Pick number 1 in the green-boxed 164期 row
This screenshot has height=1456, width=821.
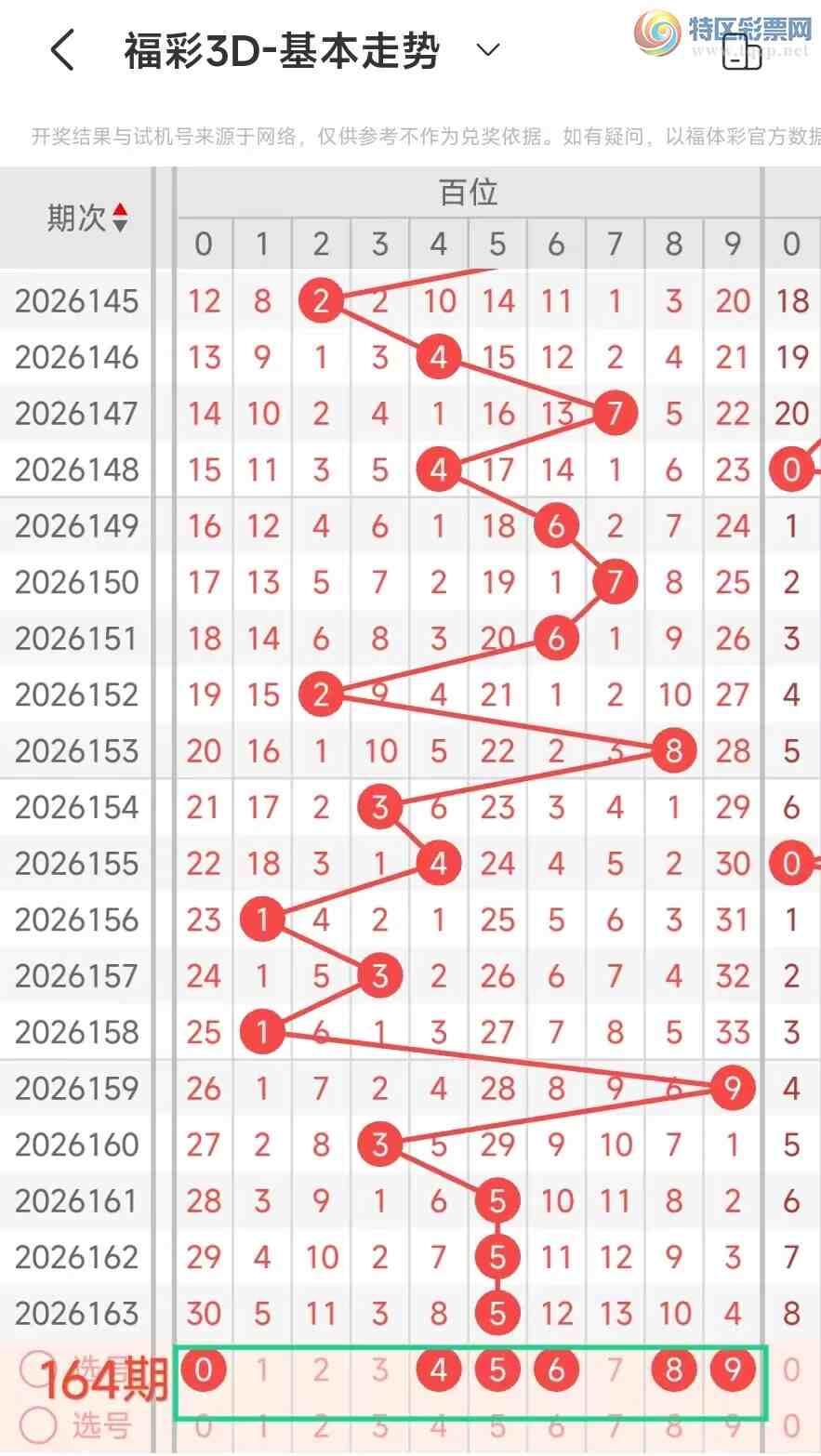tap(262, 1369)
